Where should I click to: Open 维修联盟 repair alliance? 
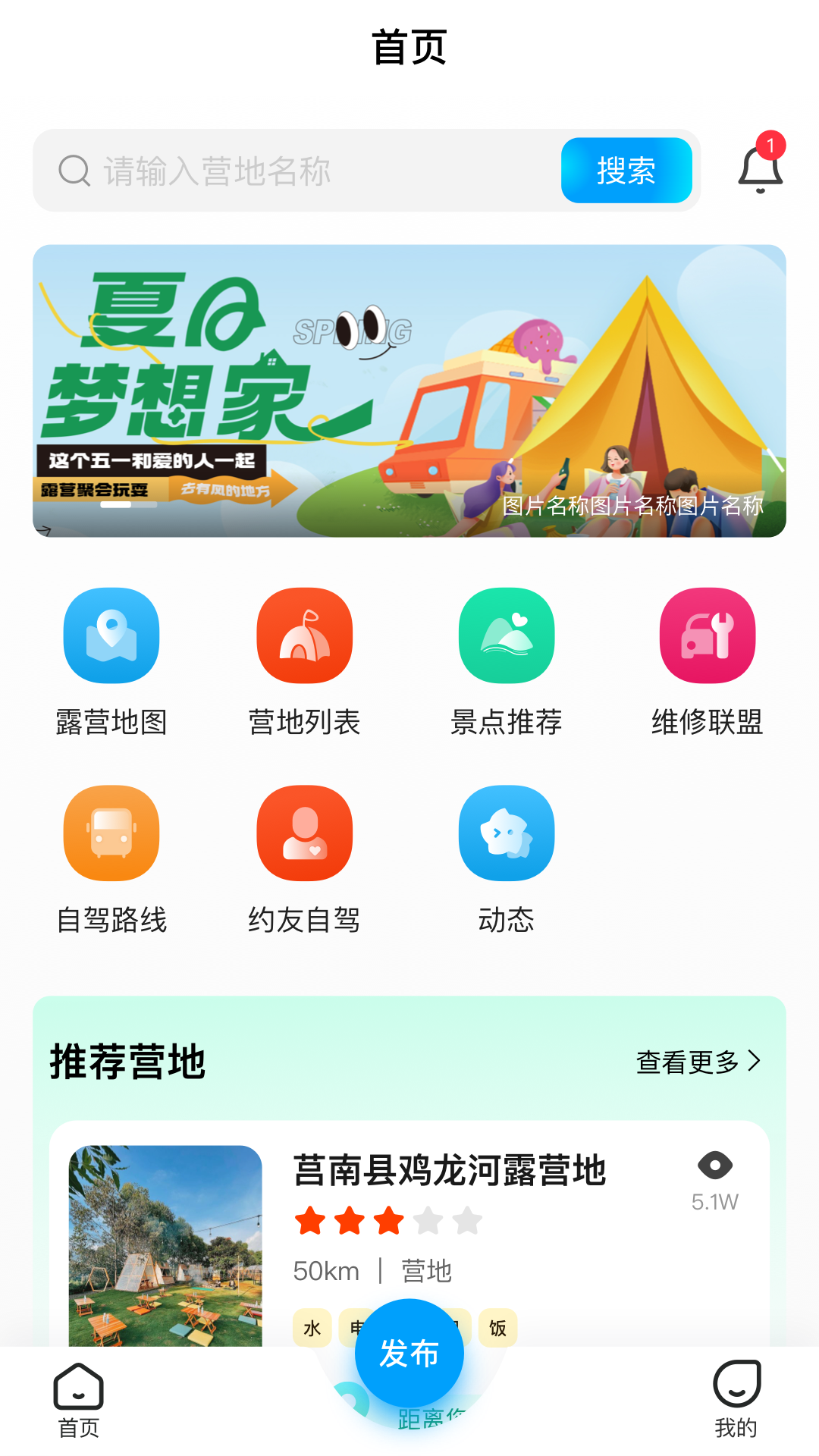point(707,661)
